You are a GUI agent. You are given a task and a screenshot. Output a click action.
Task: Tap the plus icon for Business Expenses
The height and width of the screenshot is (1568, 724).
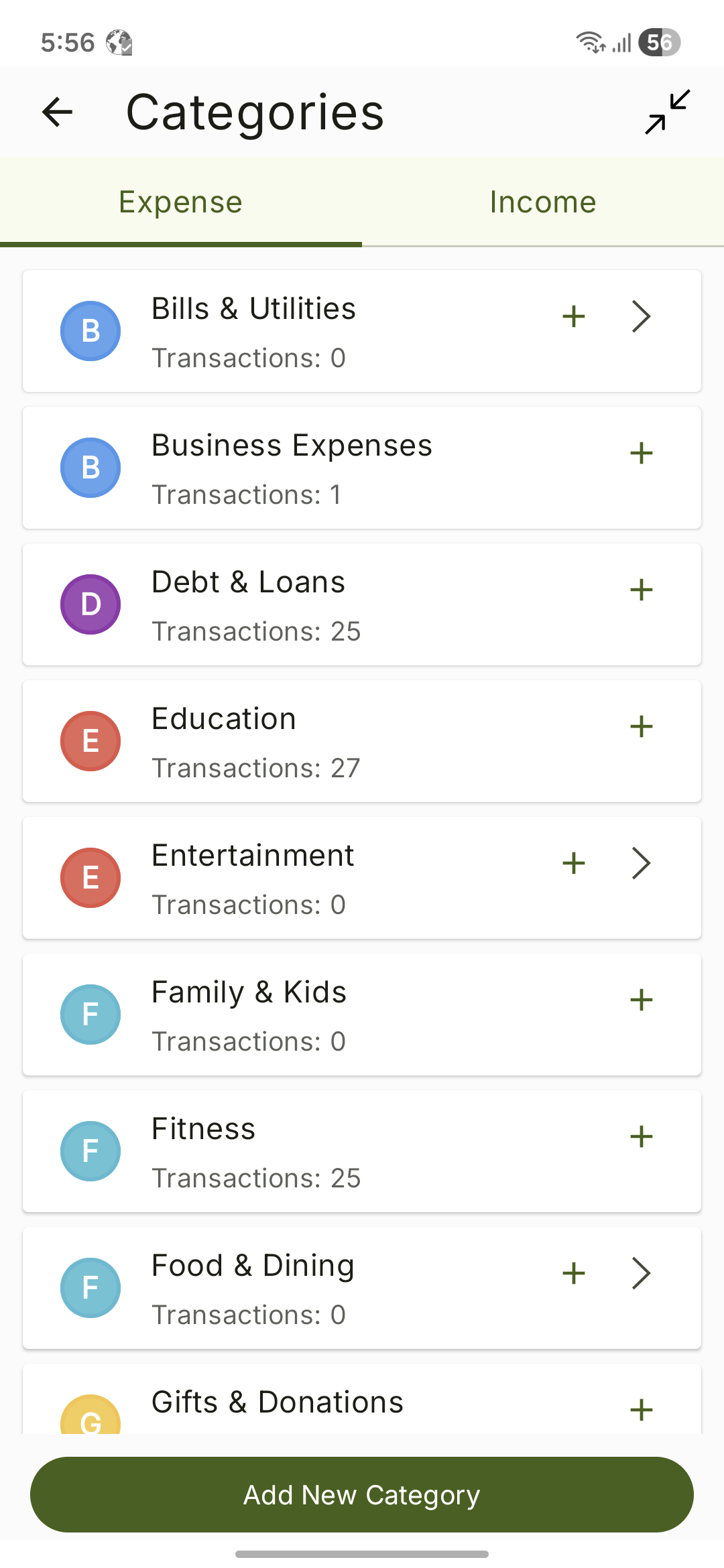click(x=642, y=453)
